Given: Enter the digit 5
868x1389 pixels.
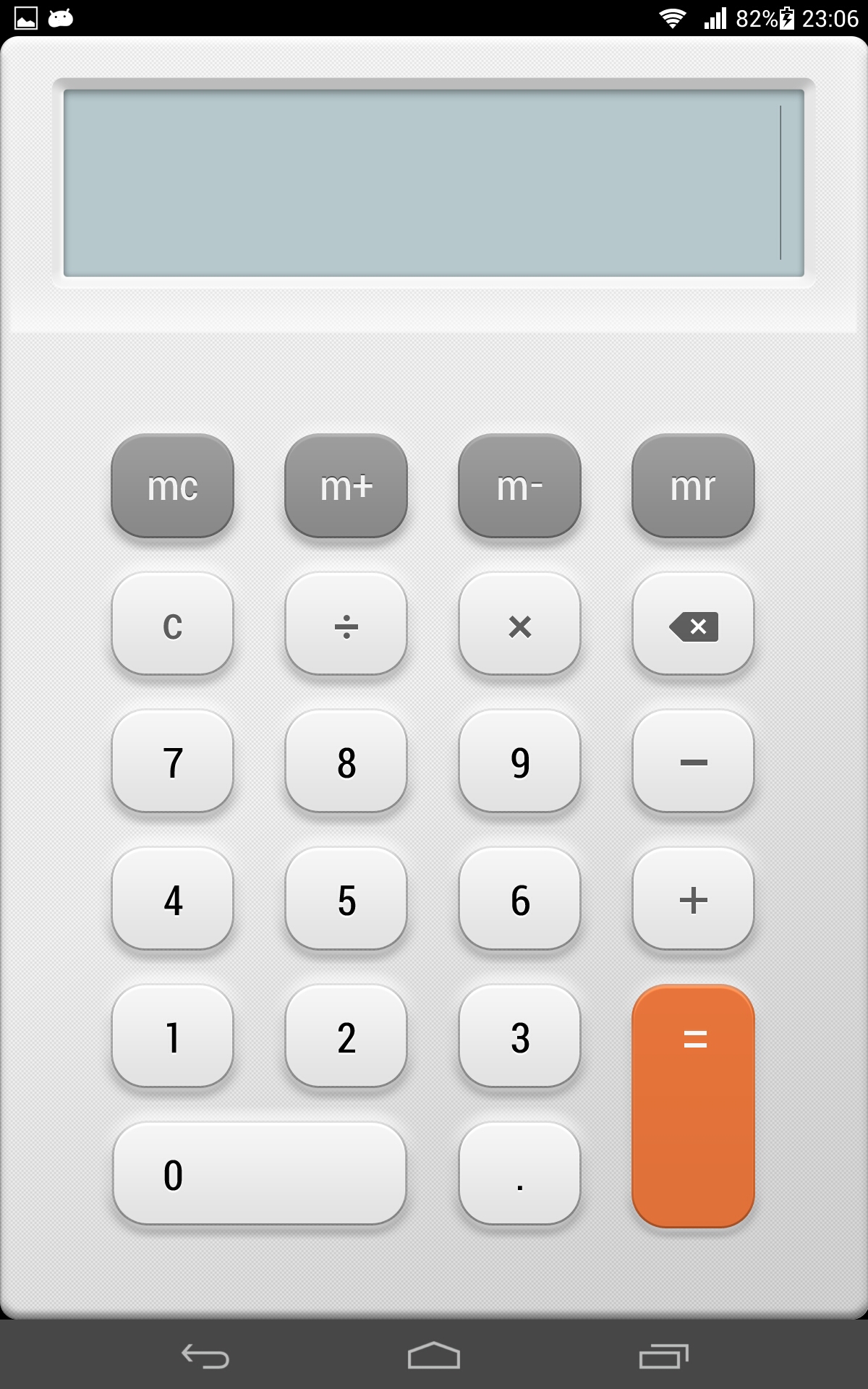Looking at the screenshot, I should (346, 899).
